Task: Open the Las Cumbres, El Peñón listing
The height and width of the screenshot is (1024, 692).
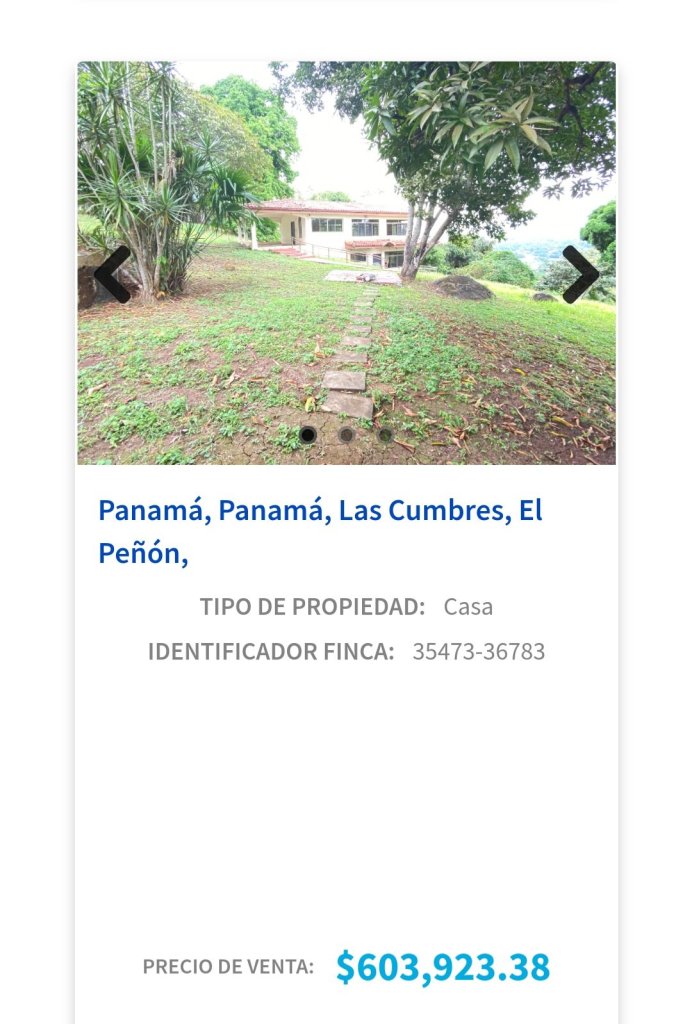Action: (320, 530)
